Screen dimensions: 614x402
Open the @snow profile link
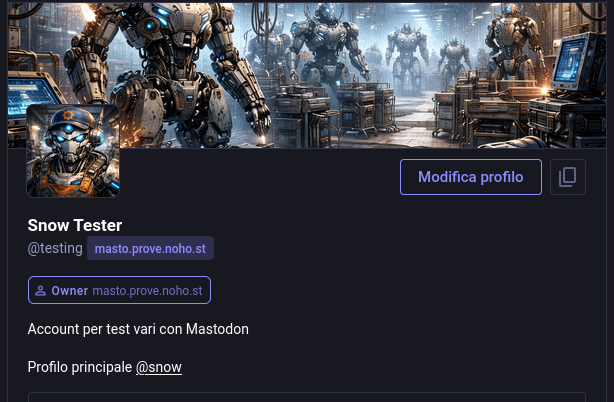[158, 367]
